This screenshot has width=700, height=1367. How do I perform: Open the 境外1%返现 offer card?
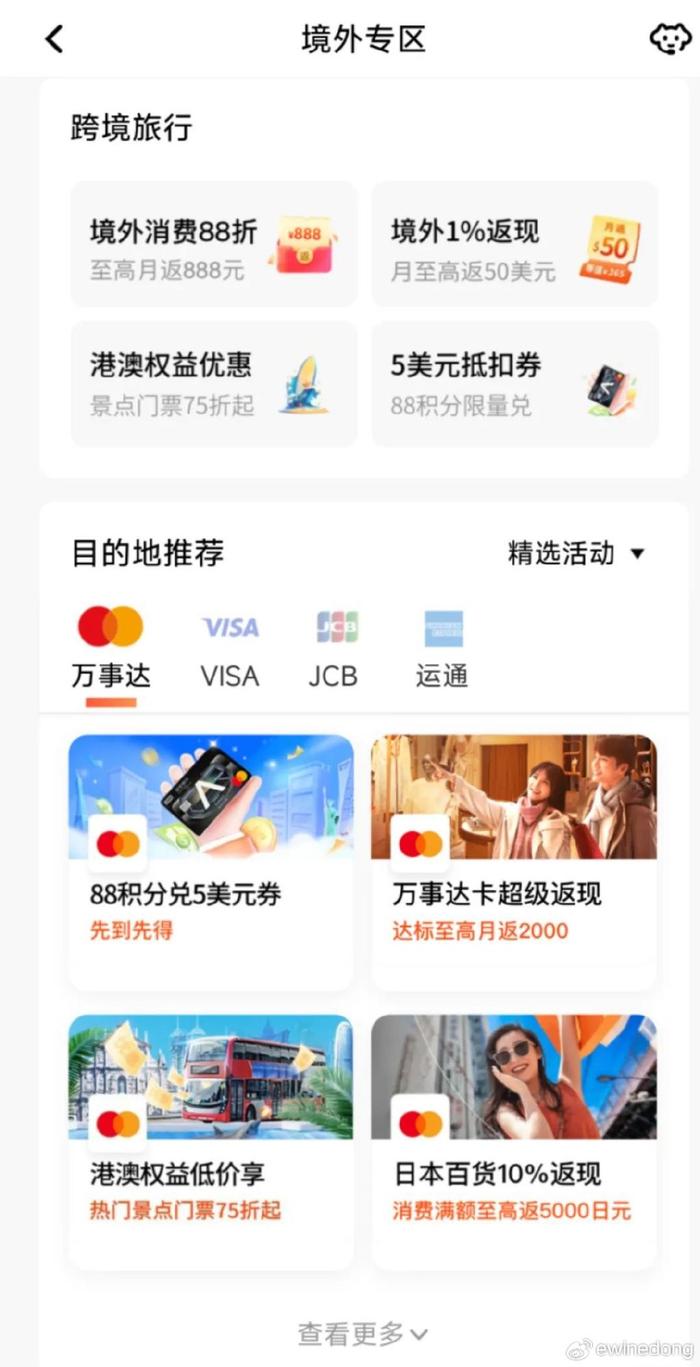pos(515,244)
